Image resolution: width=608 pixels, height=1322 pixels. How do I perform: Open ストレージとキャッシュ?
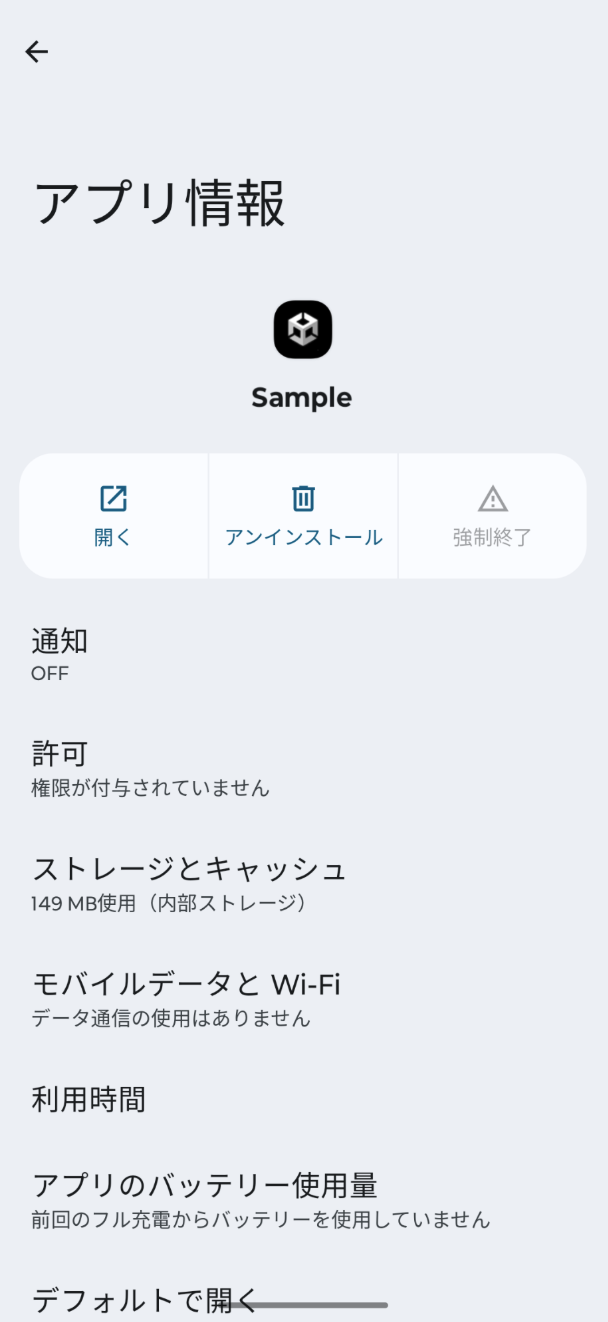pyautogui.click(x=304, y=884)
